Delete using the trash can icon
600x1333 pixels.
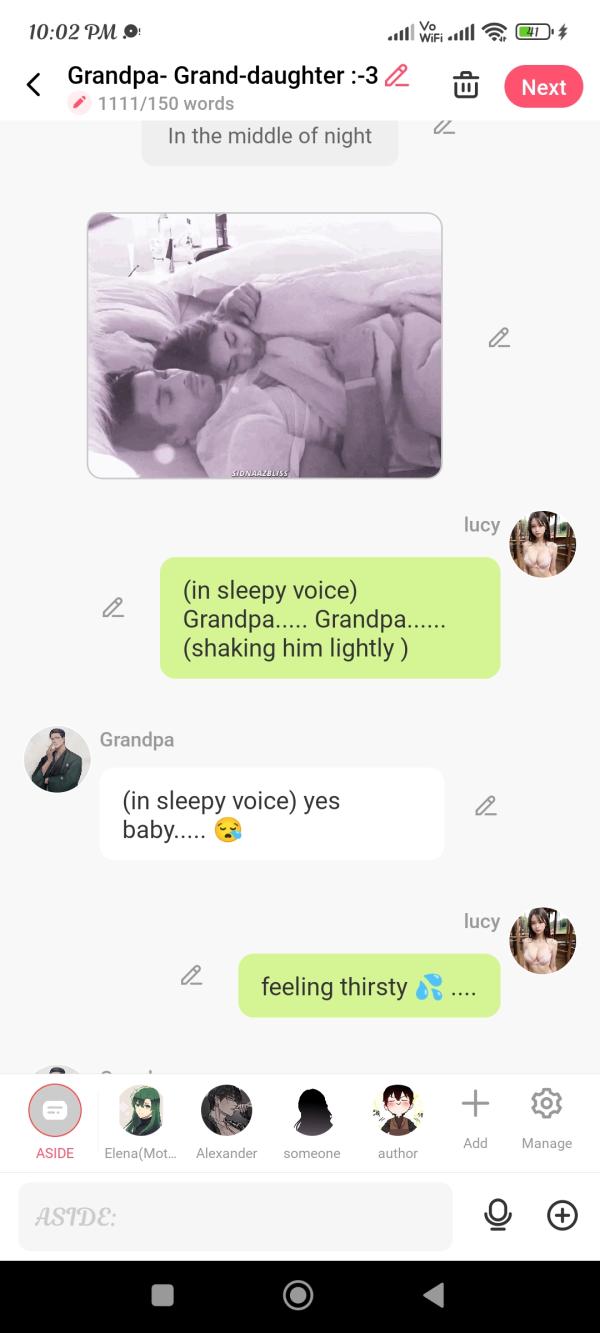466,86
